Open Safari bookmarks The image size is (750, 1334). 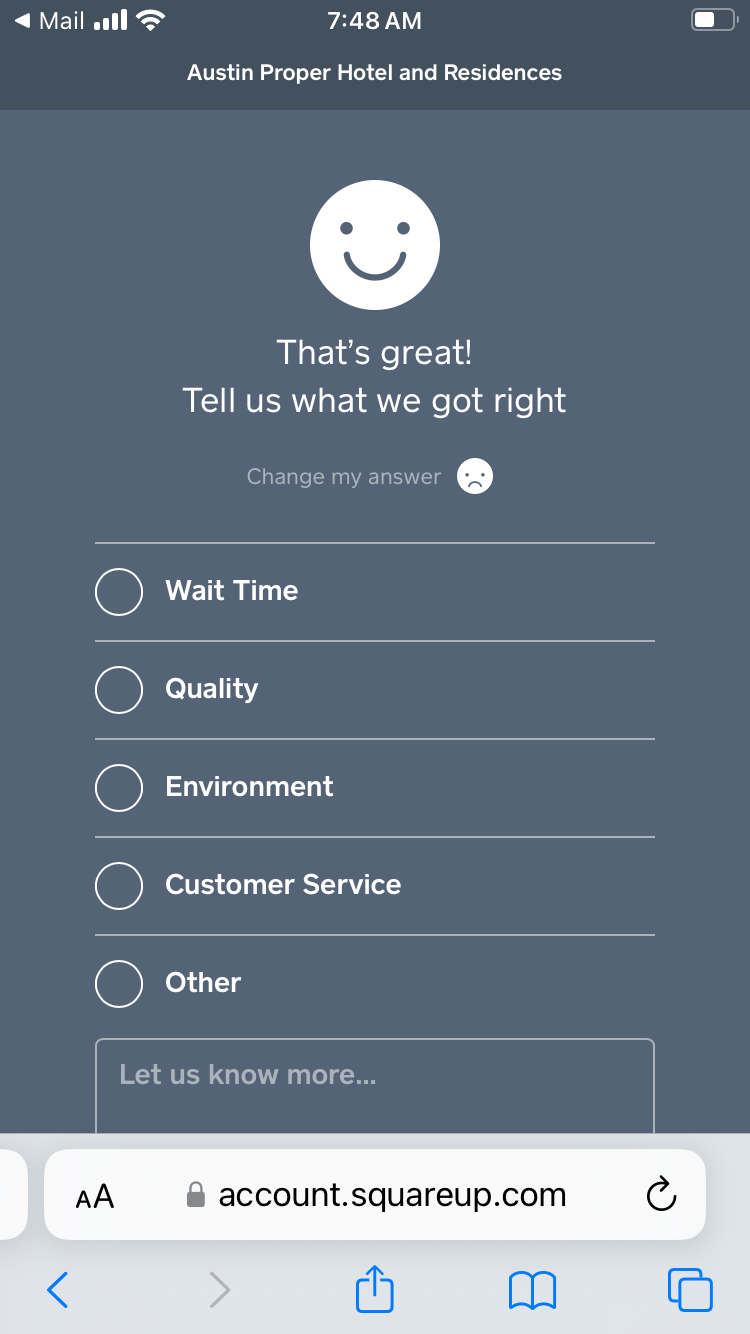532,1290
